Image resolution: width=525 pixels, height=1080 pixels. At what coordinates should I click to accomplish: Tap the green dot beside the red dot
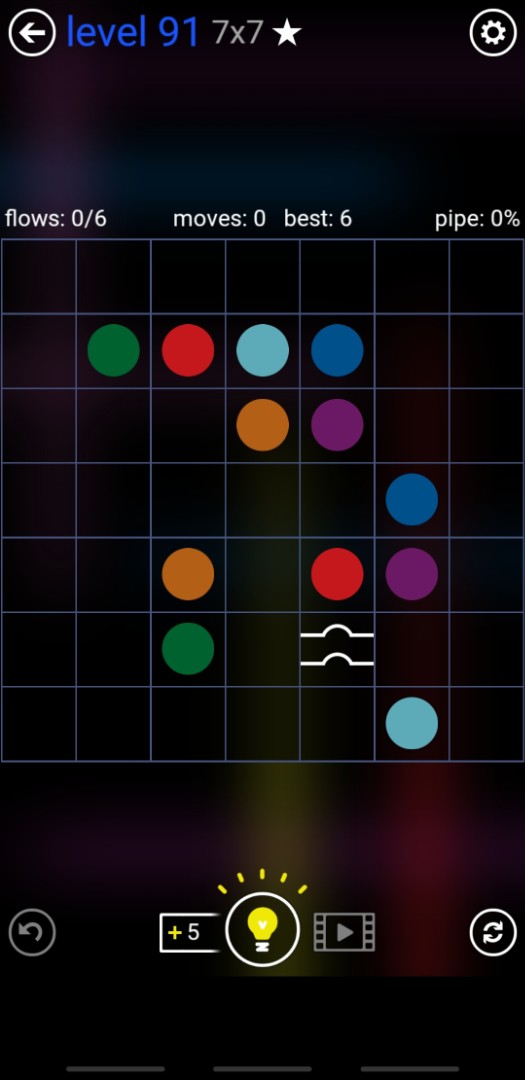tap(114, 351)
